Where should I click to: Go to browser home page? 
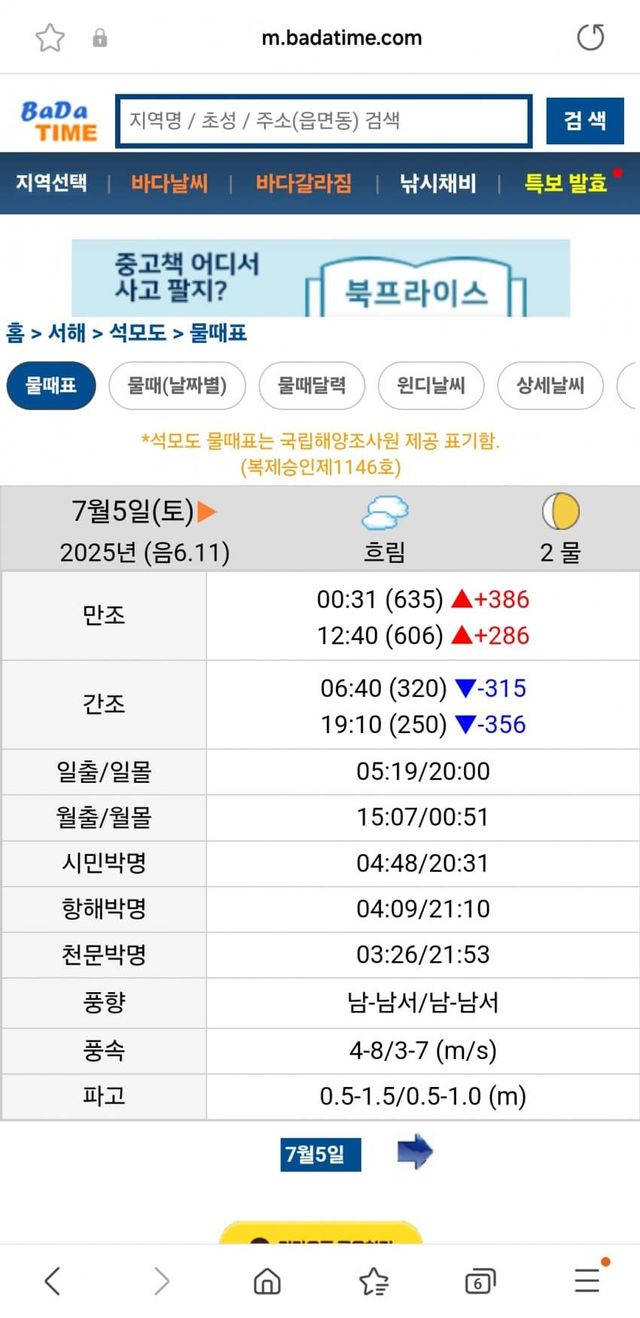pyautogui.click(x=266, y=1281)
